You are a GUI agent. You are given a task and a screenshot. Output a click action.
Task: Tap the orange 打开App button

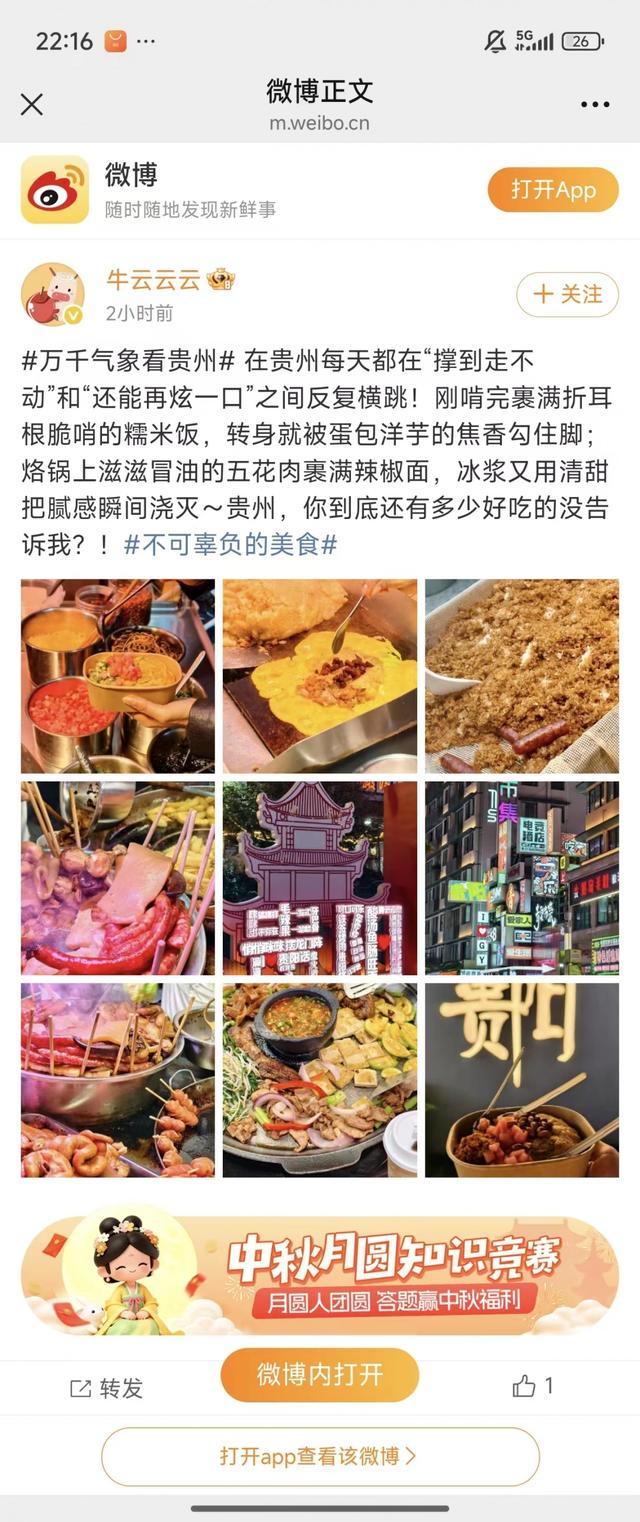click(553, 190)
